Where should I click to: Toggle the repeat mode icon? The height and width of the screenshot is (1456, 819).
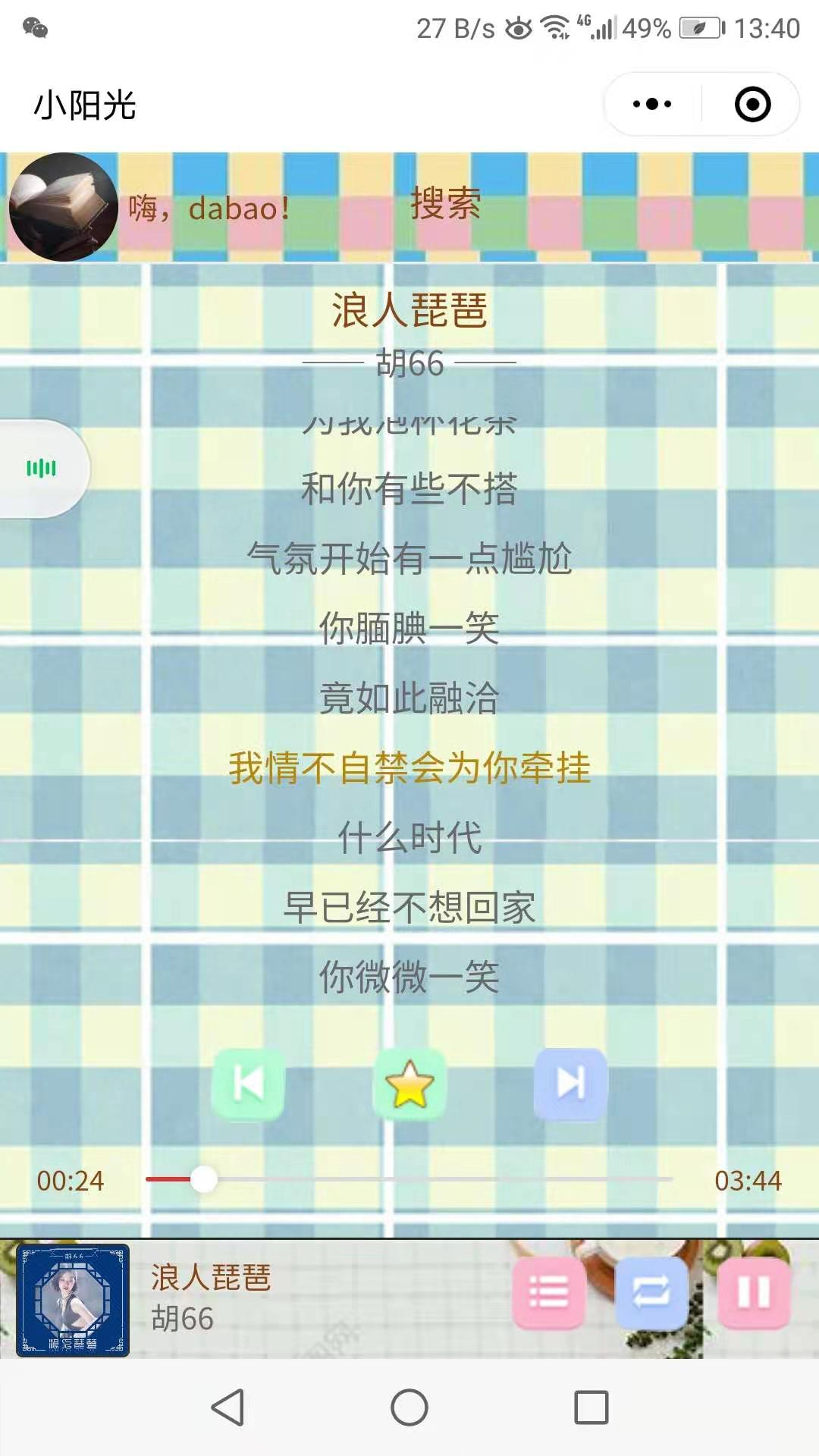click(x=651, y=1293)
